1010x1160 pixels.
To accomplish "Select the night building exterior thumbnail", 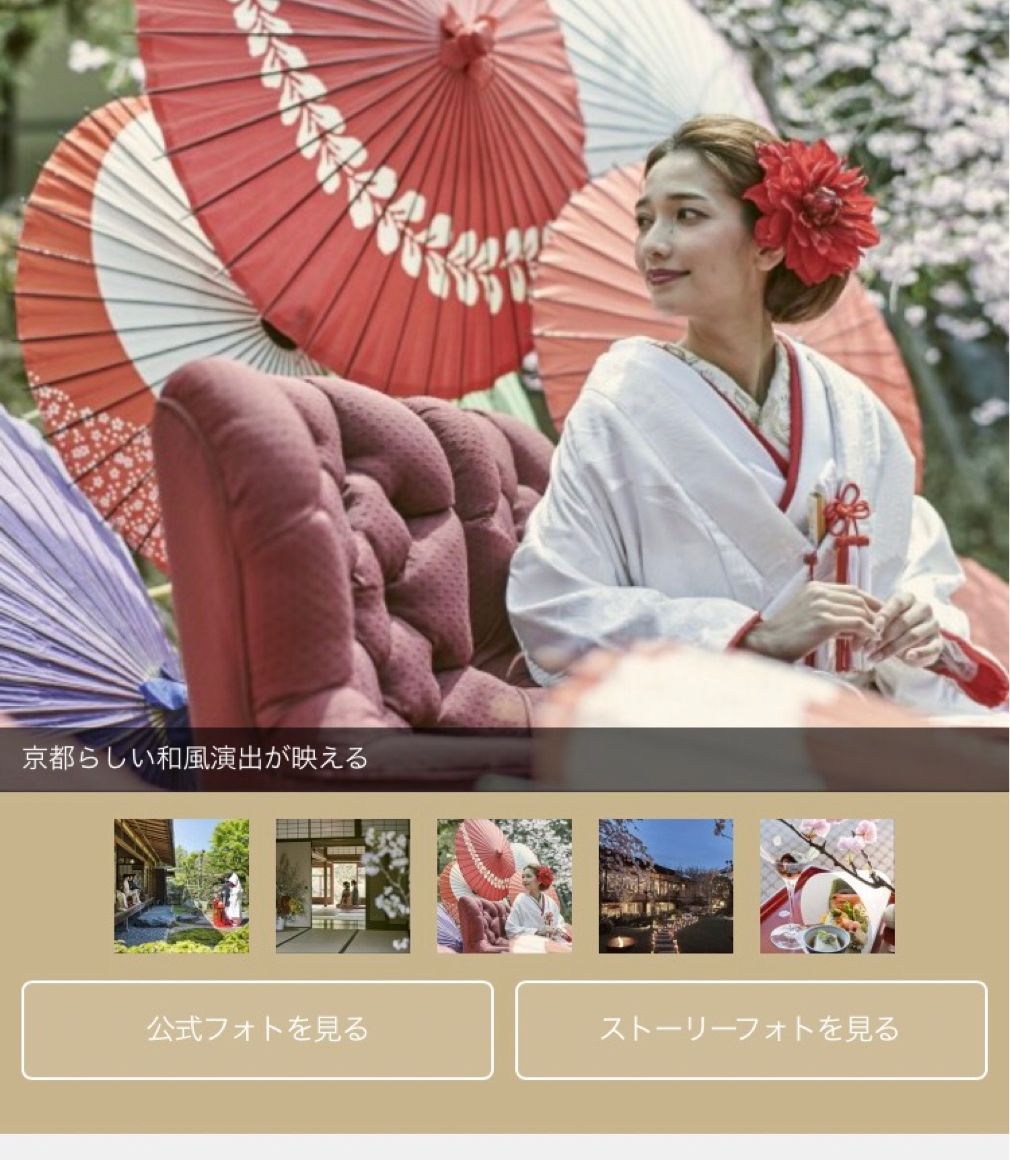I will point(666,886).
